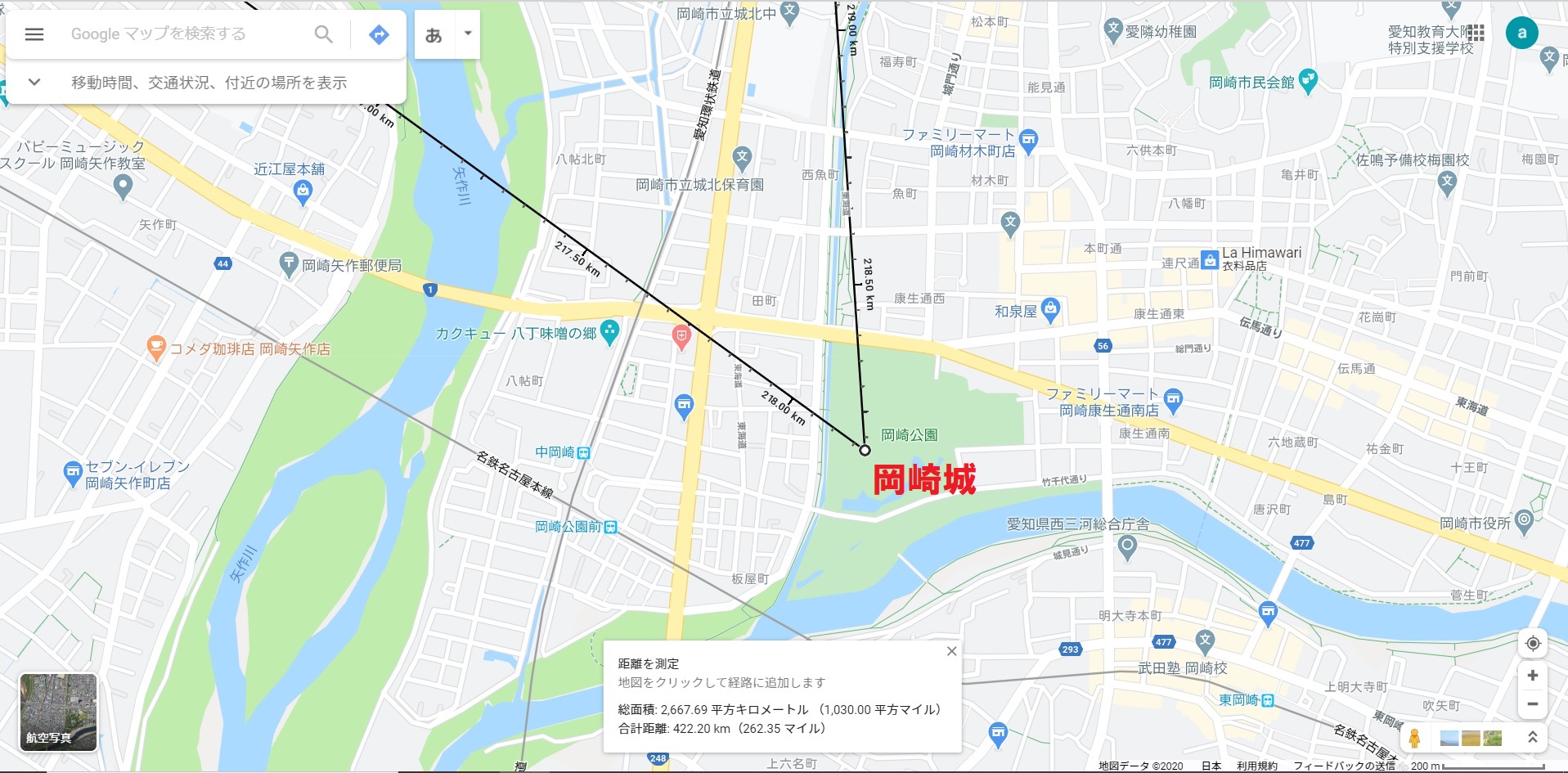Select the 岡崎公園前 station marker
Viewport: 1568px width, 773px height.
tap(610, 527)
